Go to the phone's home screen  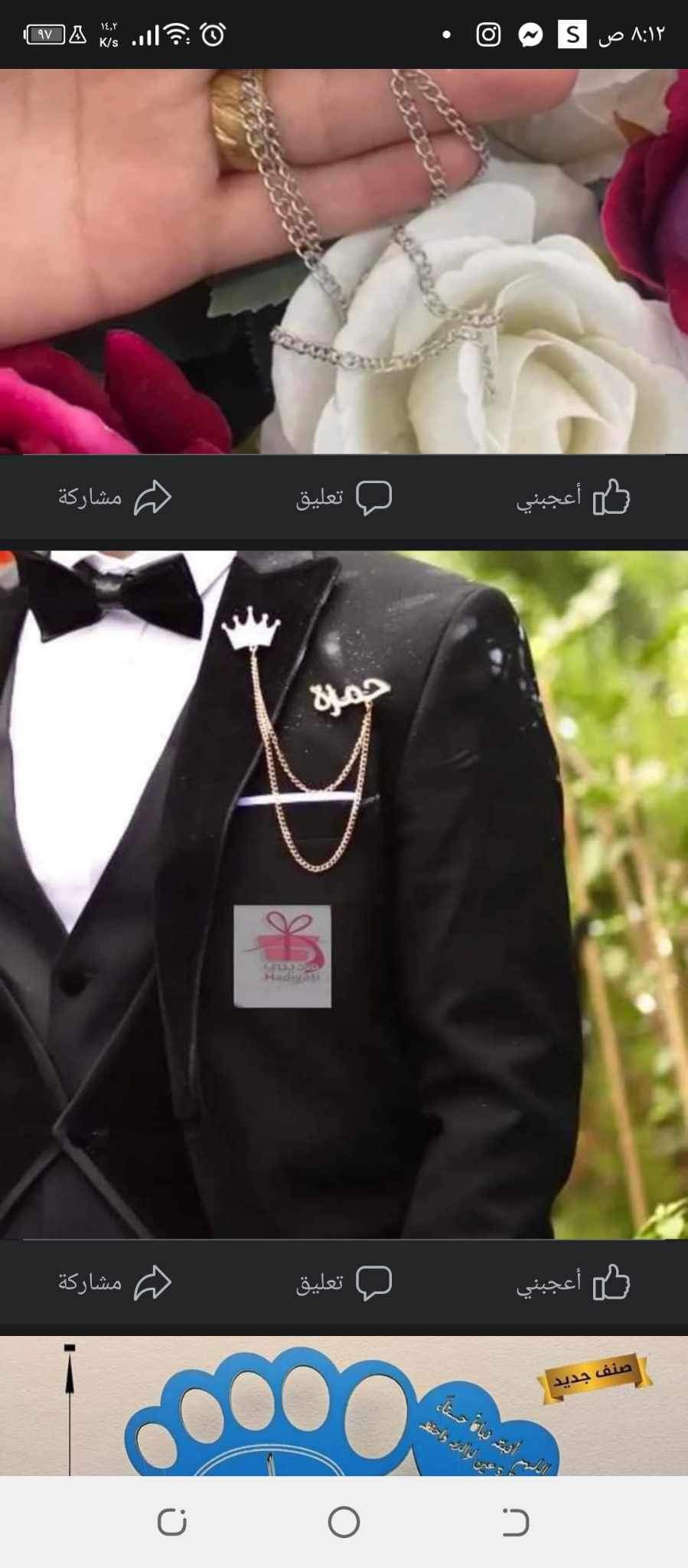[x=344, y=1522]
